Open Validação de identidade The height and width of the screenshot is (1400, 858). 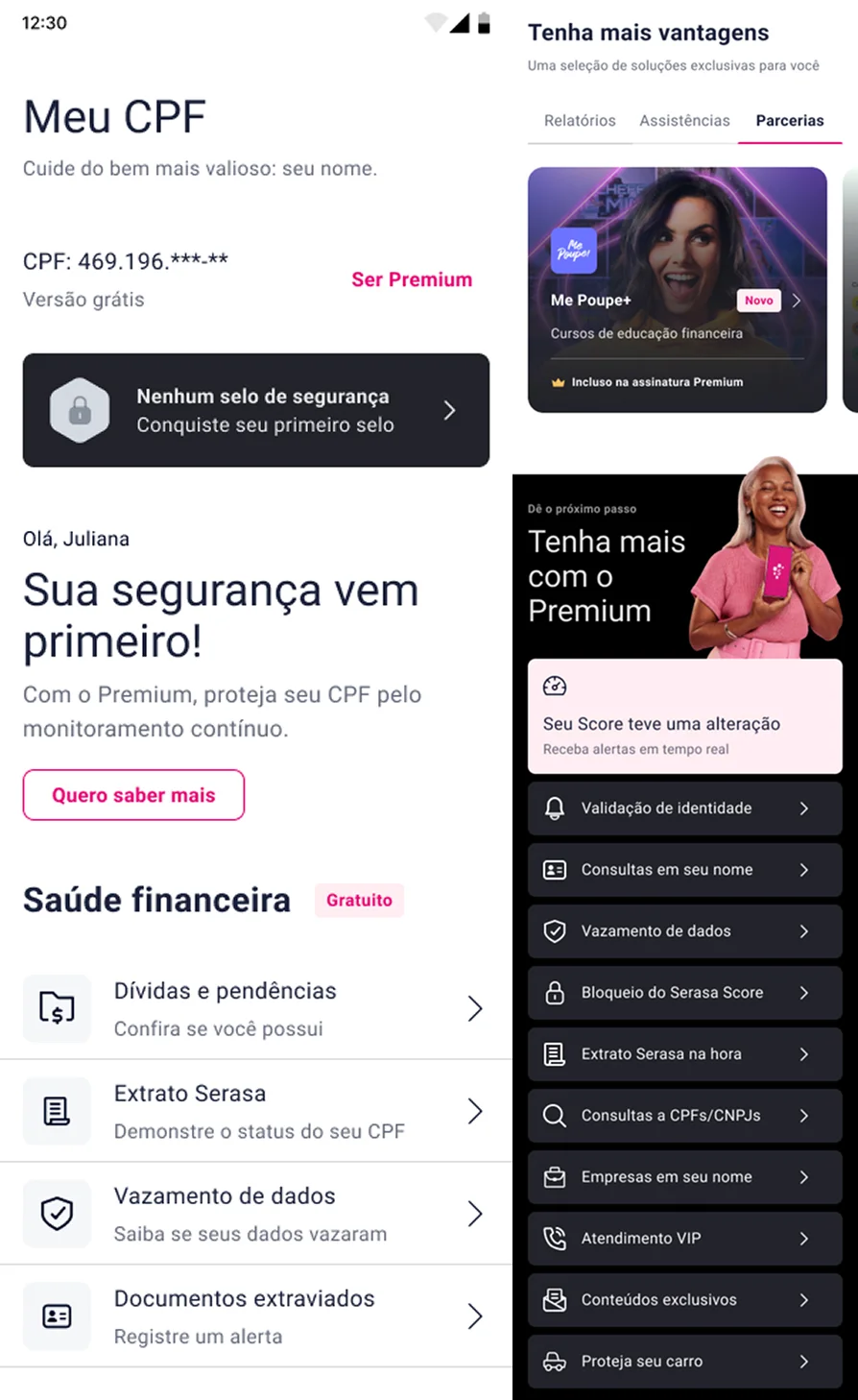pos(684,809)
